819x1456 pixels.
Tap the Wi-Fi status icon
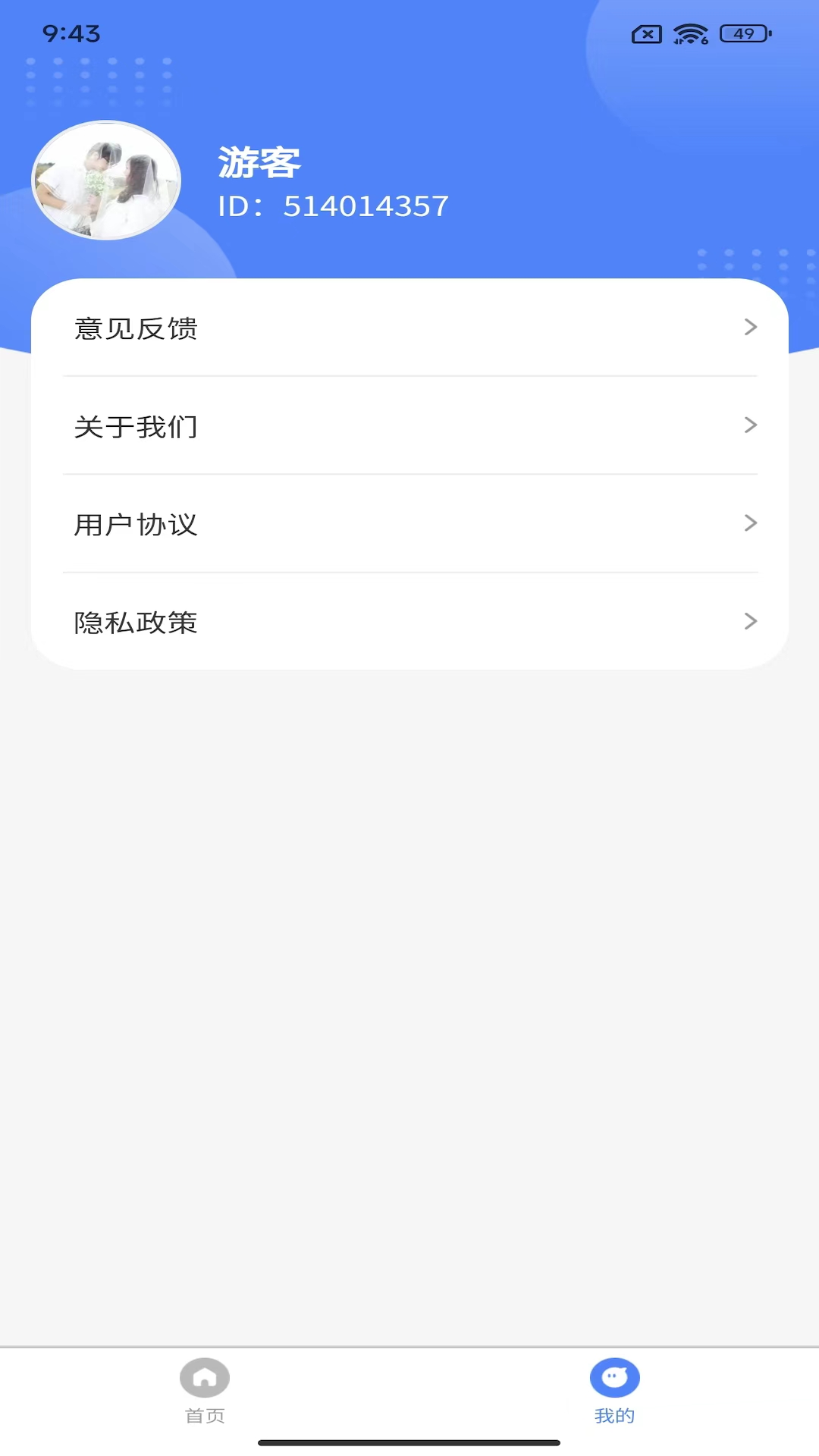[691, 33]
